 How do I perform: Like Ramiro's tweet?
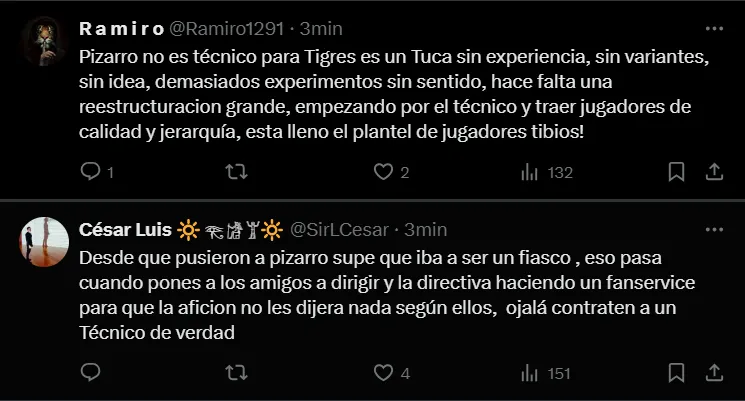click(x=382, y=172)
